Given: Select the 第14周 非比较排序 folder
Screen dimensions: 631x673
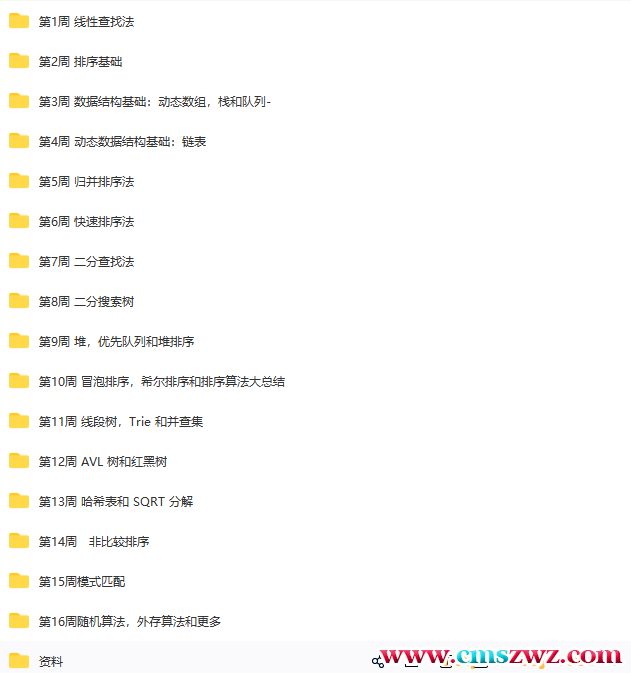Looking at the screenshot, I should click(x=93, y=541).
